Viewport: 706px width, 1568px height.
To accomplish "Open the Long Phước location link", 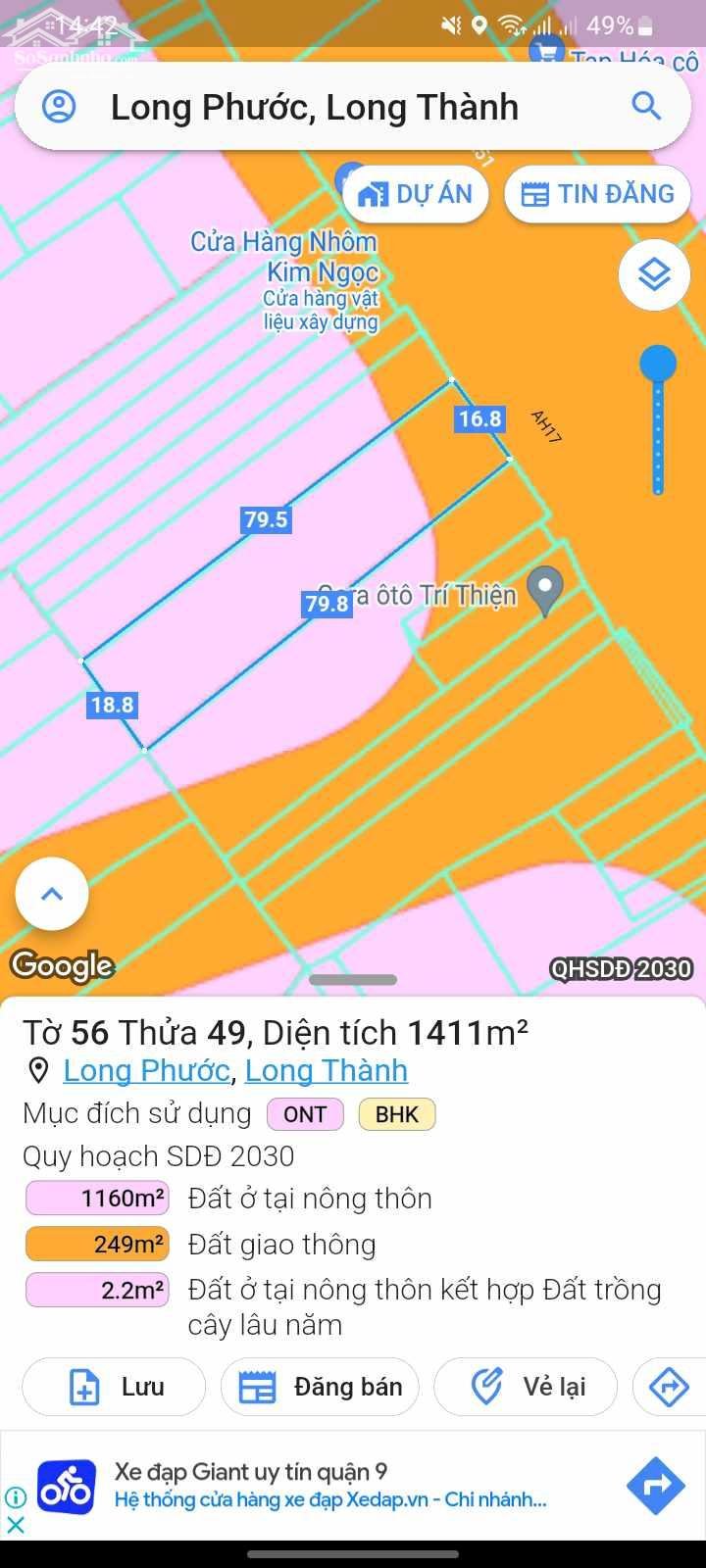I will pyautogui.click(x=145, y=1070).
